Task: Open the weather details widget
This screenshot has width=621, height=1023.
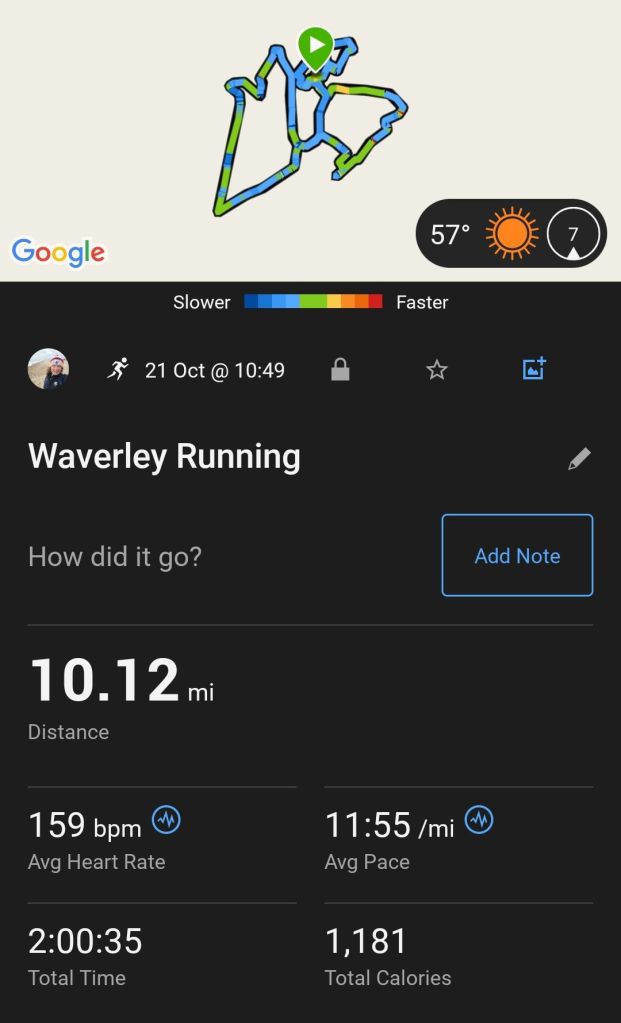Action: point(510,234)
